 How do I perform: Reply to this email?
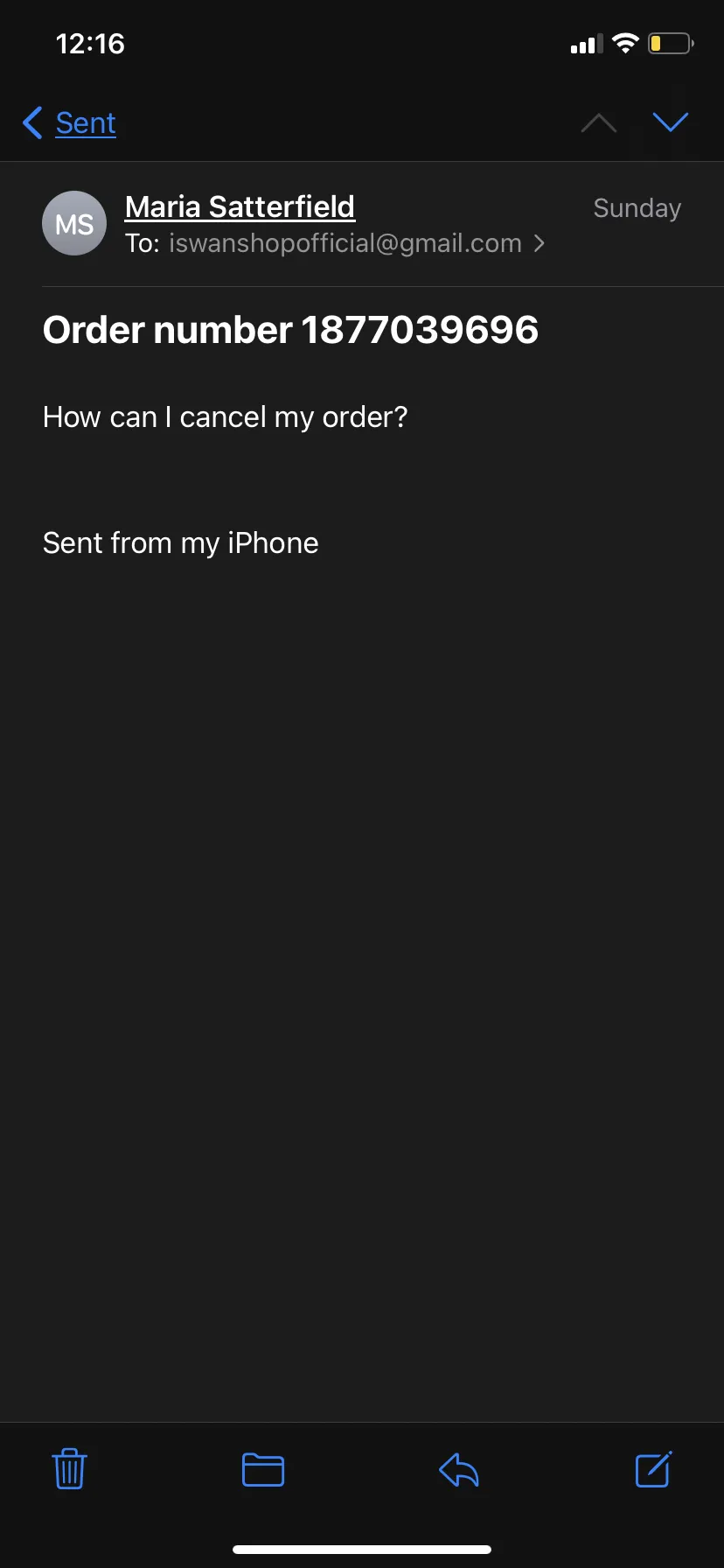coord(459,1469)
